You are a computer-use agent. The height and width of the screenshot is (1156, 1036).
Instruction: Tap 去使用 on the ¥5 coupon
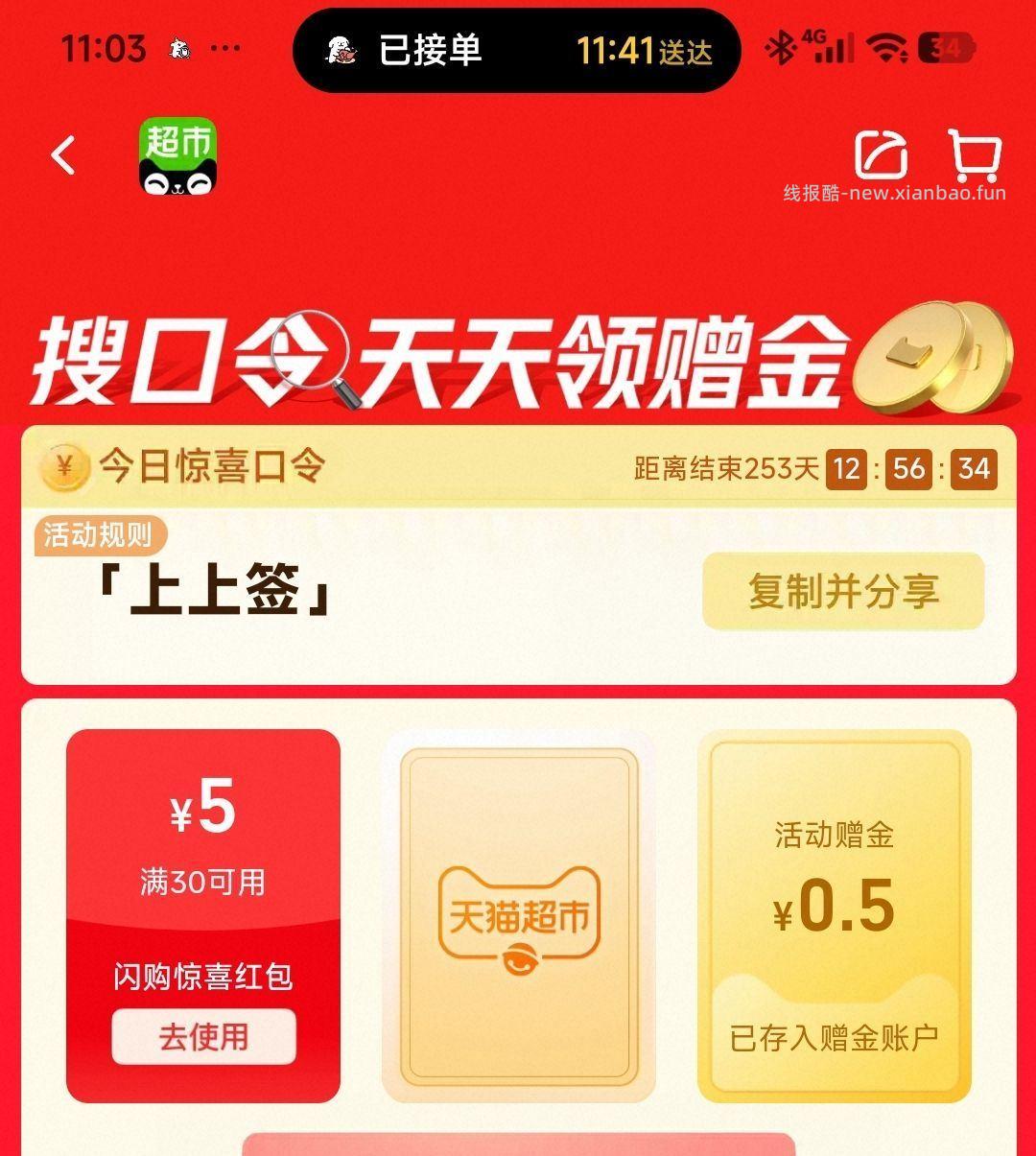pos(203,1037)
